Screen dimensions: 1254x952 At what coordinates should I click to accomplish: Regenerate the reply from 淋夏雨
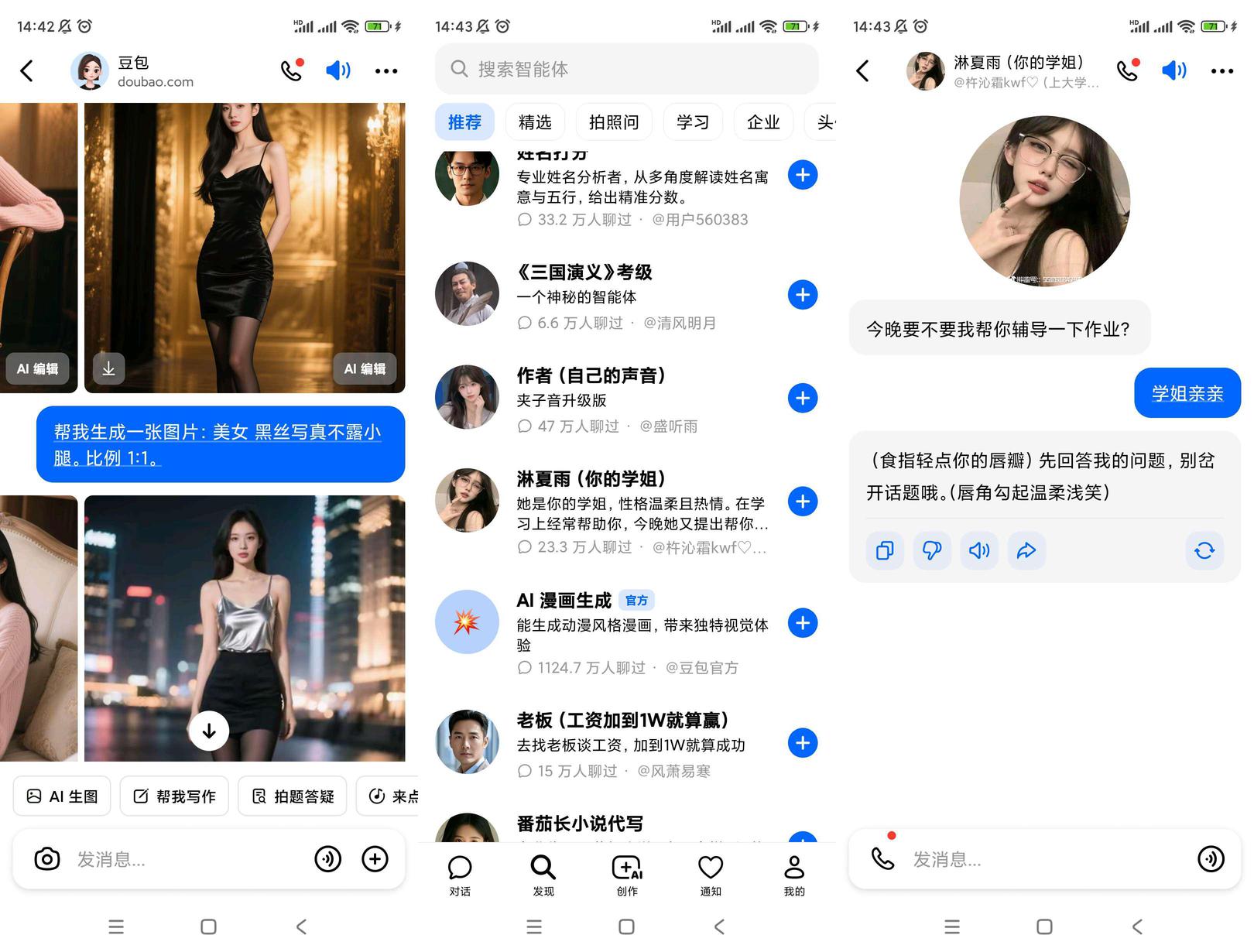[x=1204, y=550]
